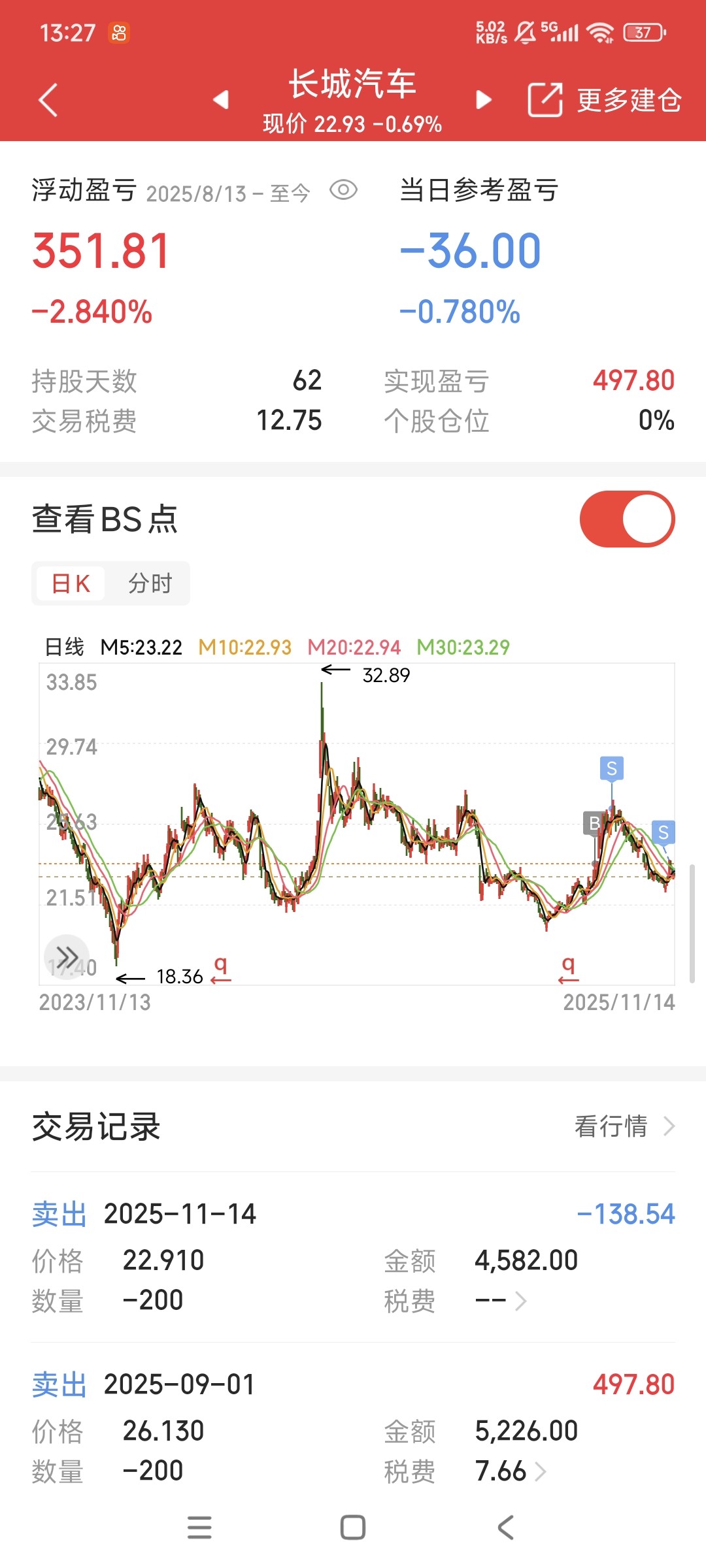Switch to the next stock
Viewport: 706px width, 1568px height.
click(484, 100)
